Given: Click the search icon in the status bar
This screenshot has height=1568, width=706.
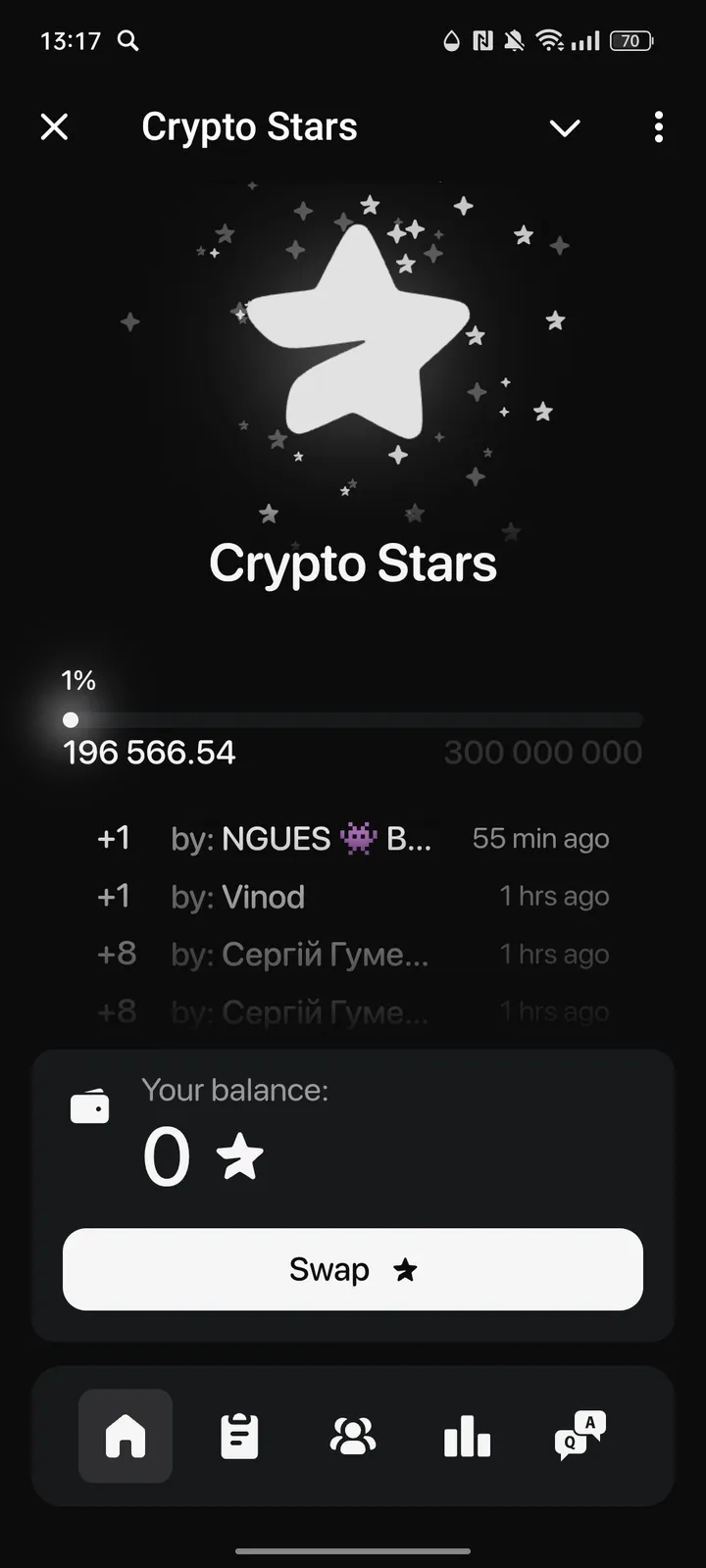Looking at the screenshot, I should (x=126, y=41).
